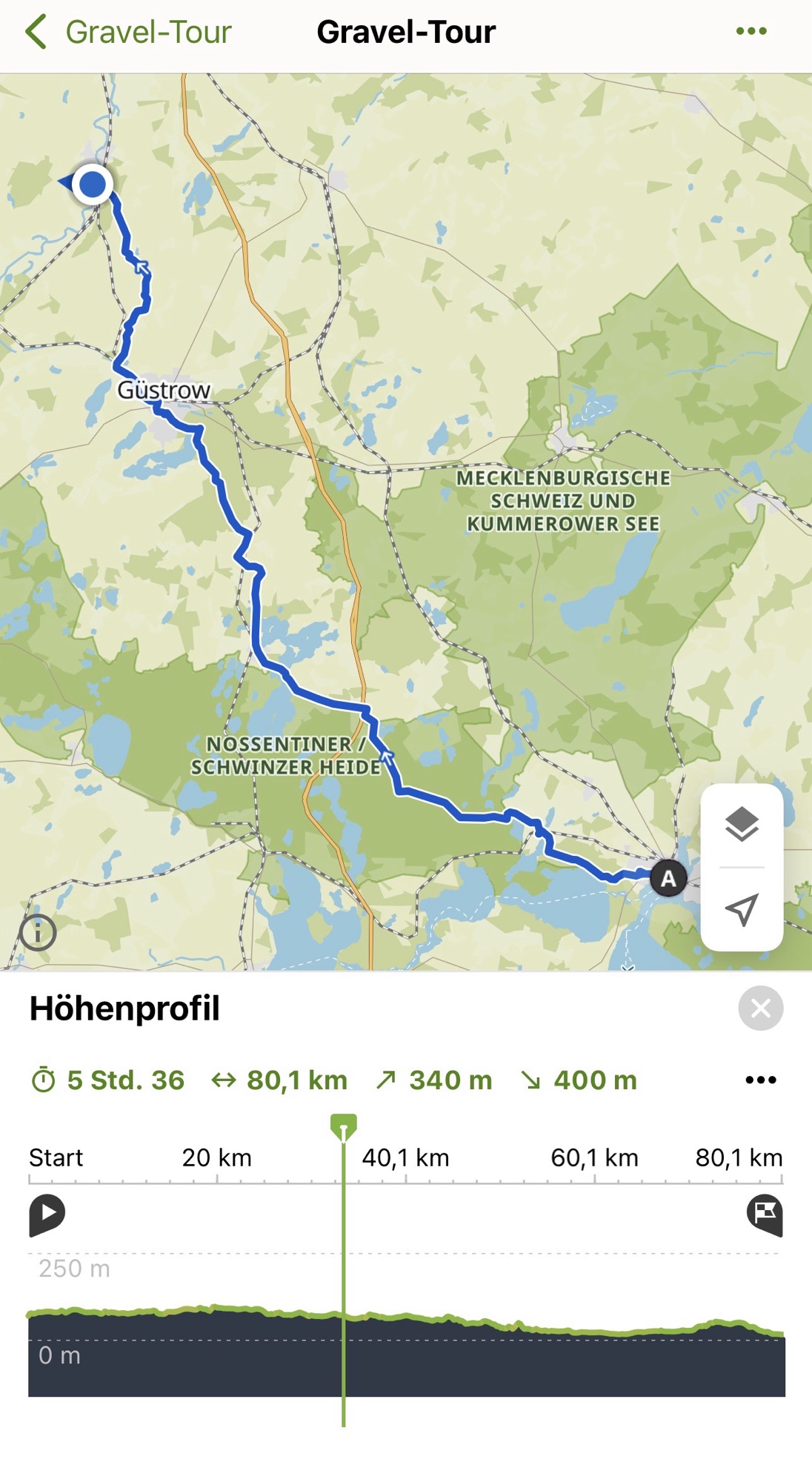Go back to the Gravel-Tour page

pyautogui.click(x=127, y=33)
